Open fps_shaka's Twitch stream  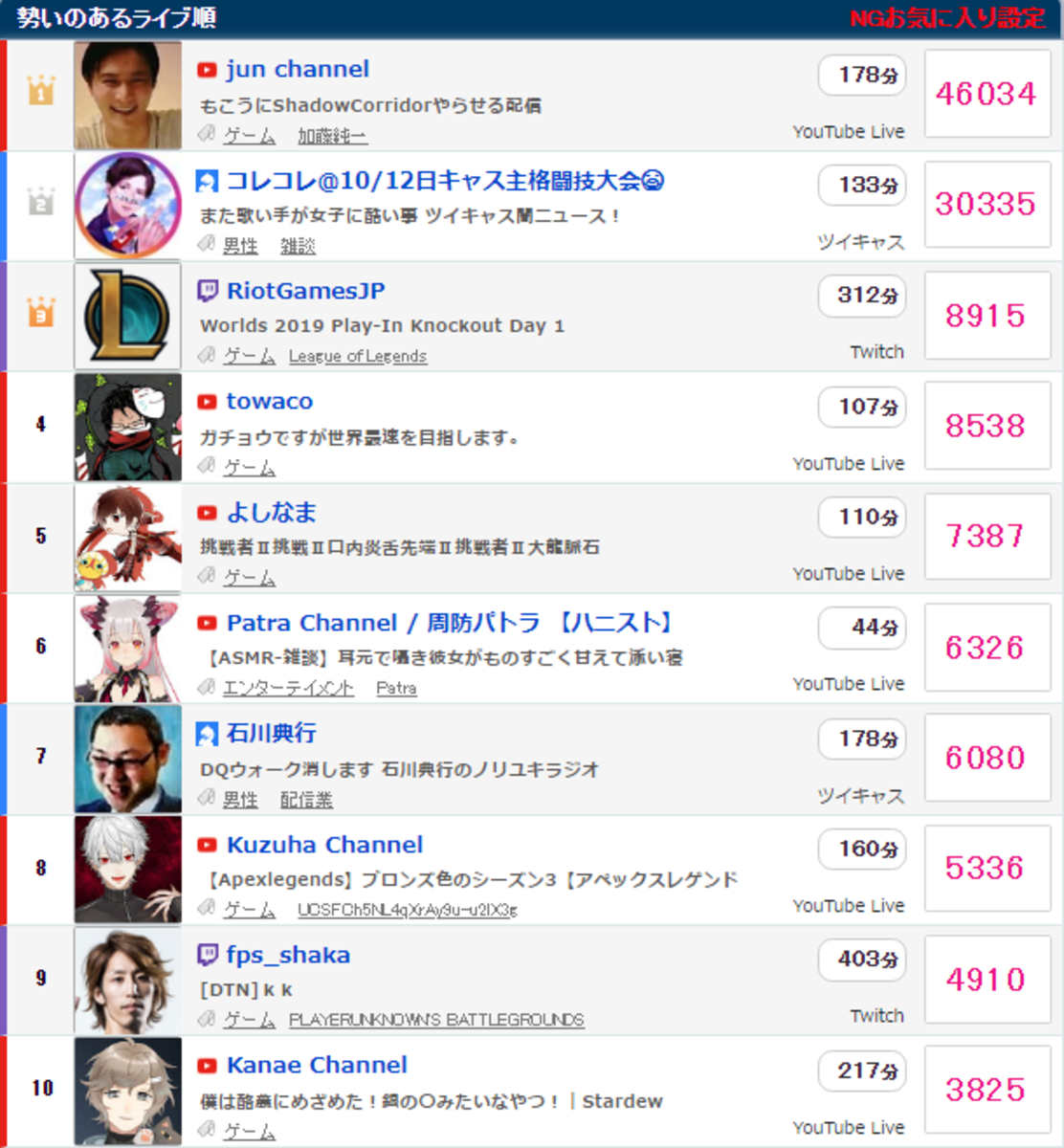(x=288, y=955)
